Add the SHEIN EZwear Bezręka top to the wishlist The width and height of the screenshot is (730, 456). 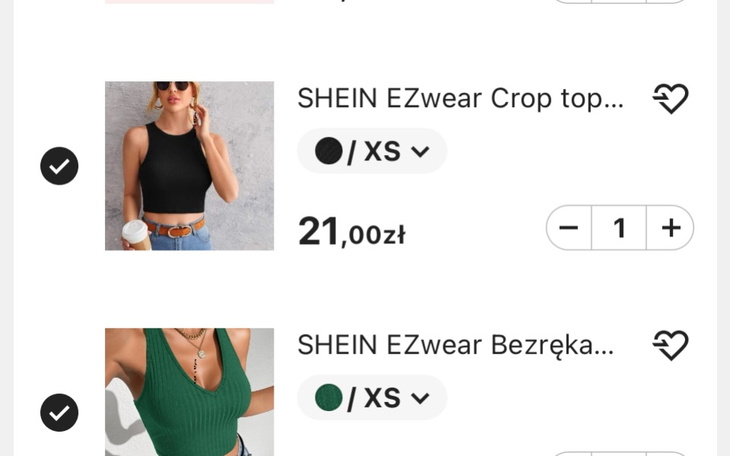670,345
